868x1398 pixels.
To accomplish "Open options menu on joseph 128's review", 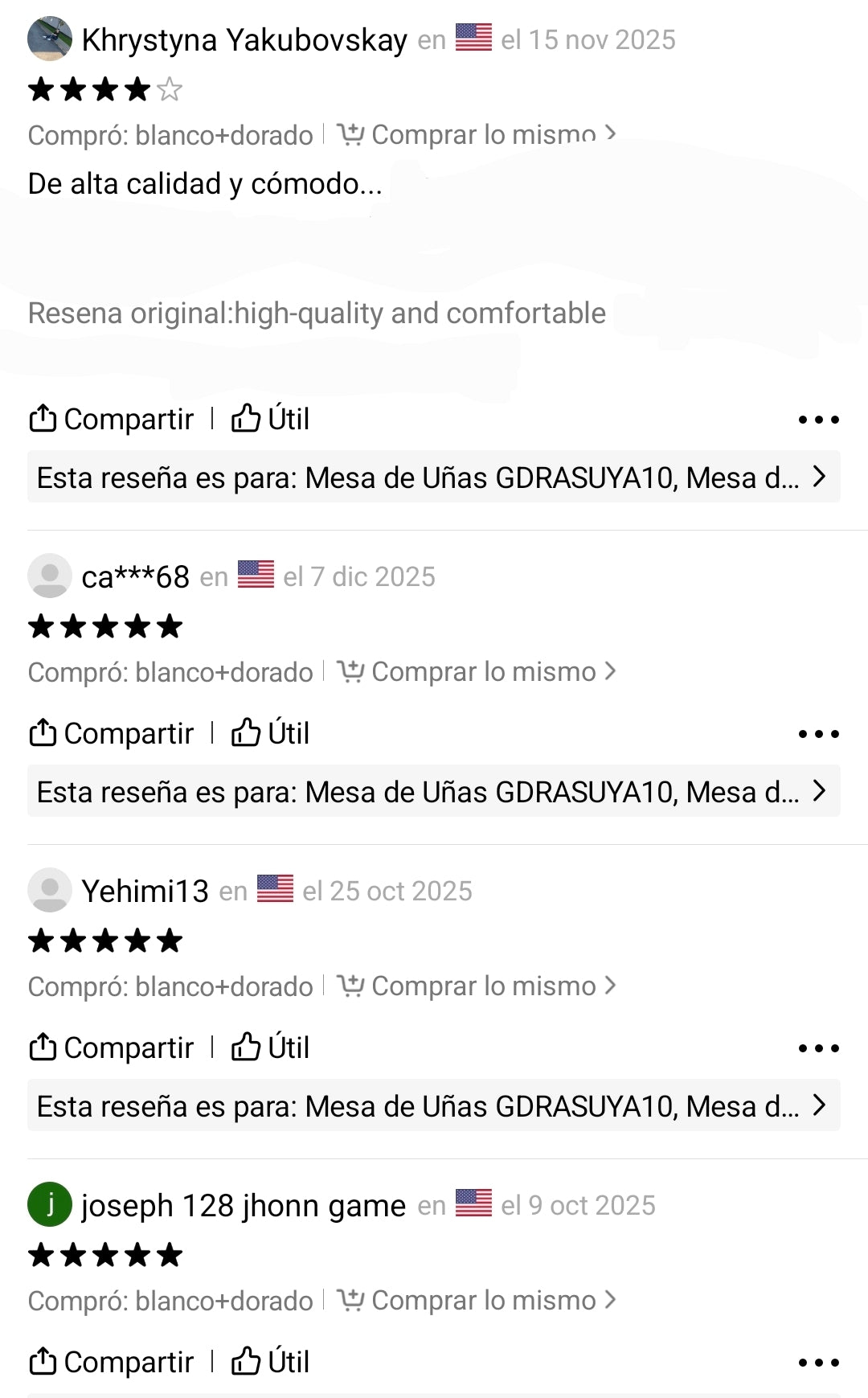I will coord(818,1363).
